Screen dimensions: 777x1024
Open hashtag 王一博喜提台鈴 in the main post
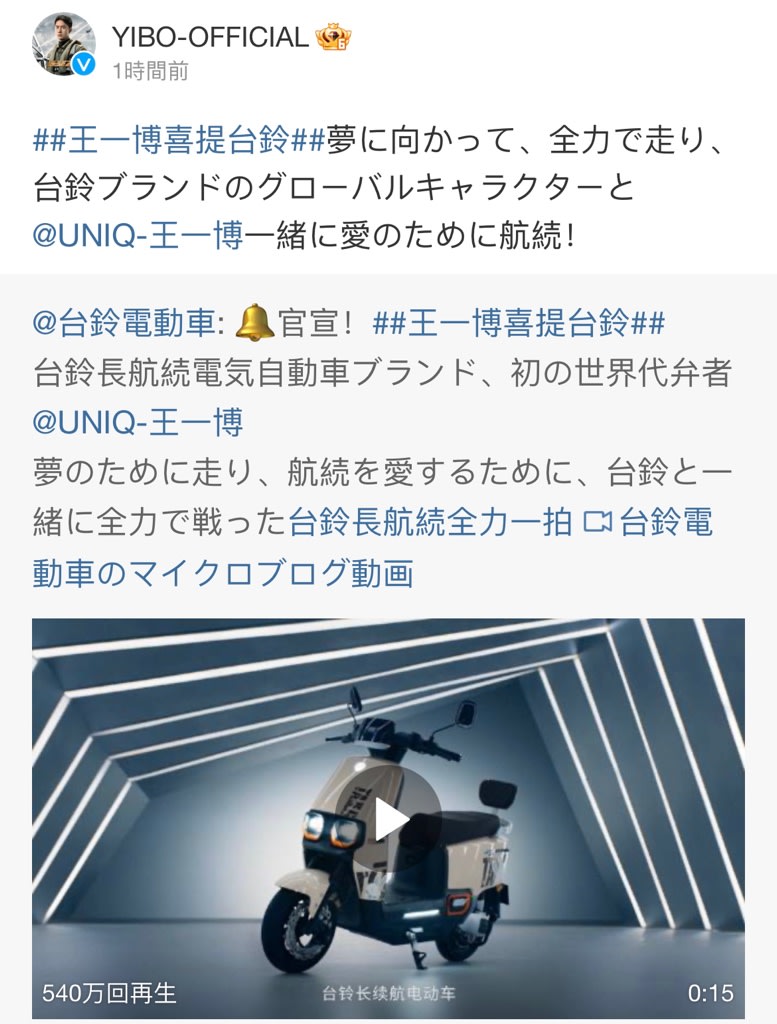tap(178, 142)
